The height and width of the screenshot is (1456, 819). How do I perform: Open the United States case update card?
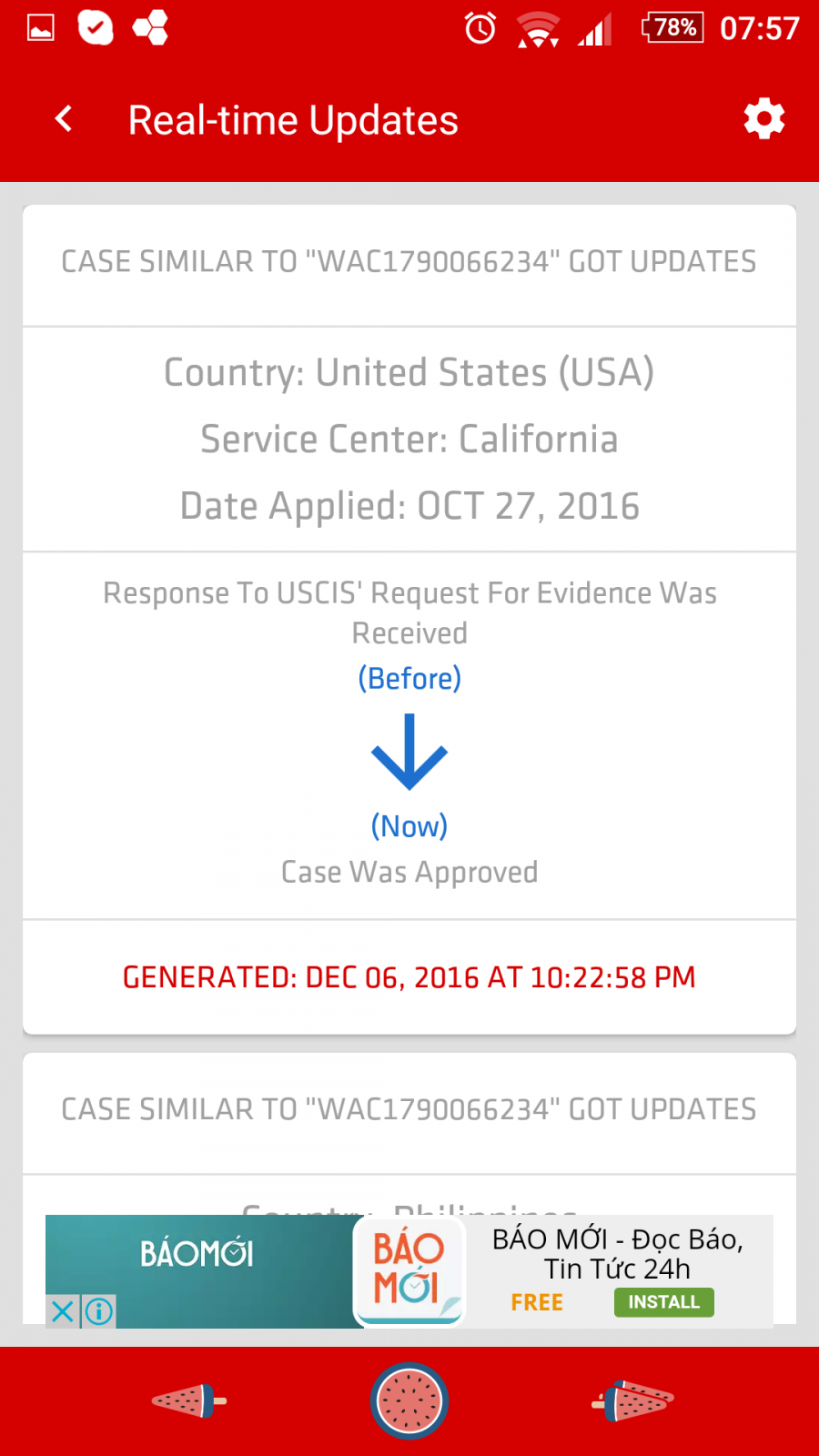409,620
